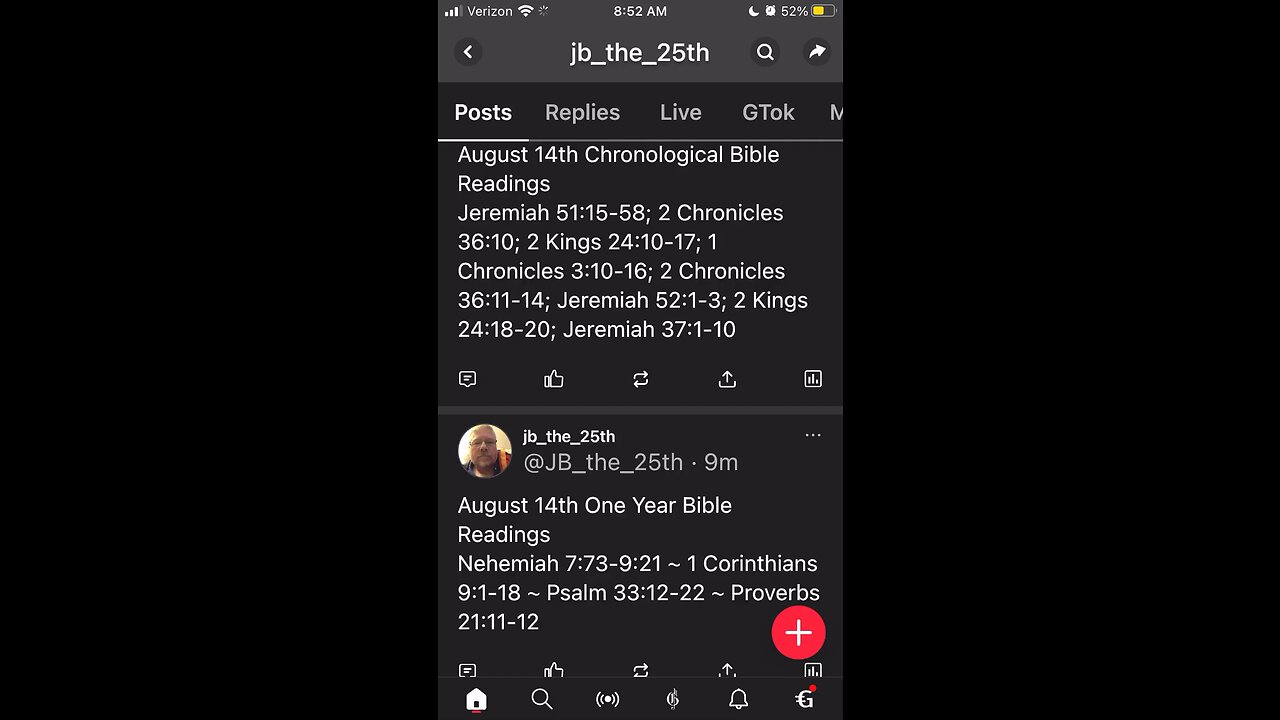The image size is (1280, 720).
Task: Open overflow menu on One Year Bible post
Action: pos(813,435)
